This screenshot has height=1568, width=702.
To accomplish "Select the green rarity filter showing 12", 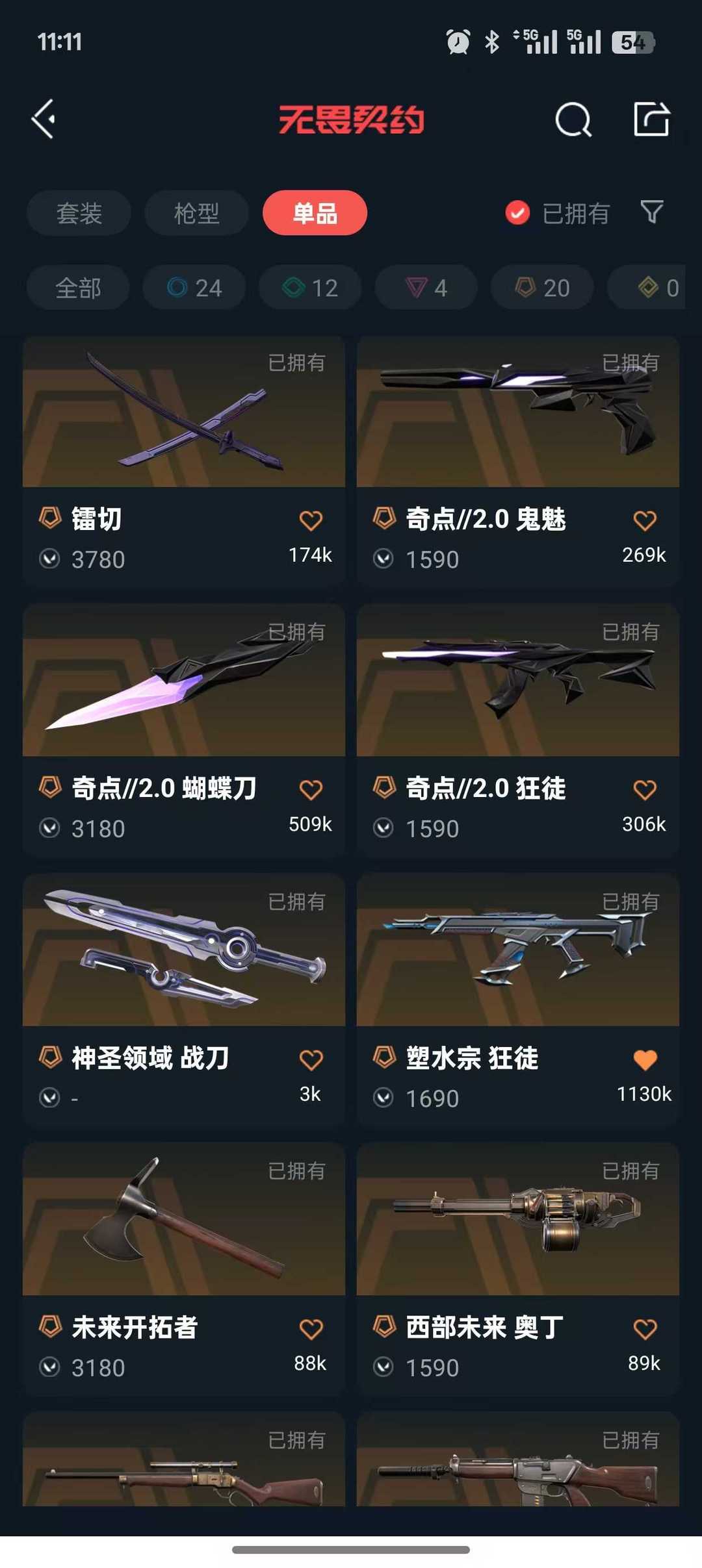I will click(x=309, y=288).
